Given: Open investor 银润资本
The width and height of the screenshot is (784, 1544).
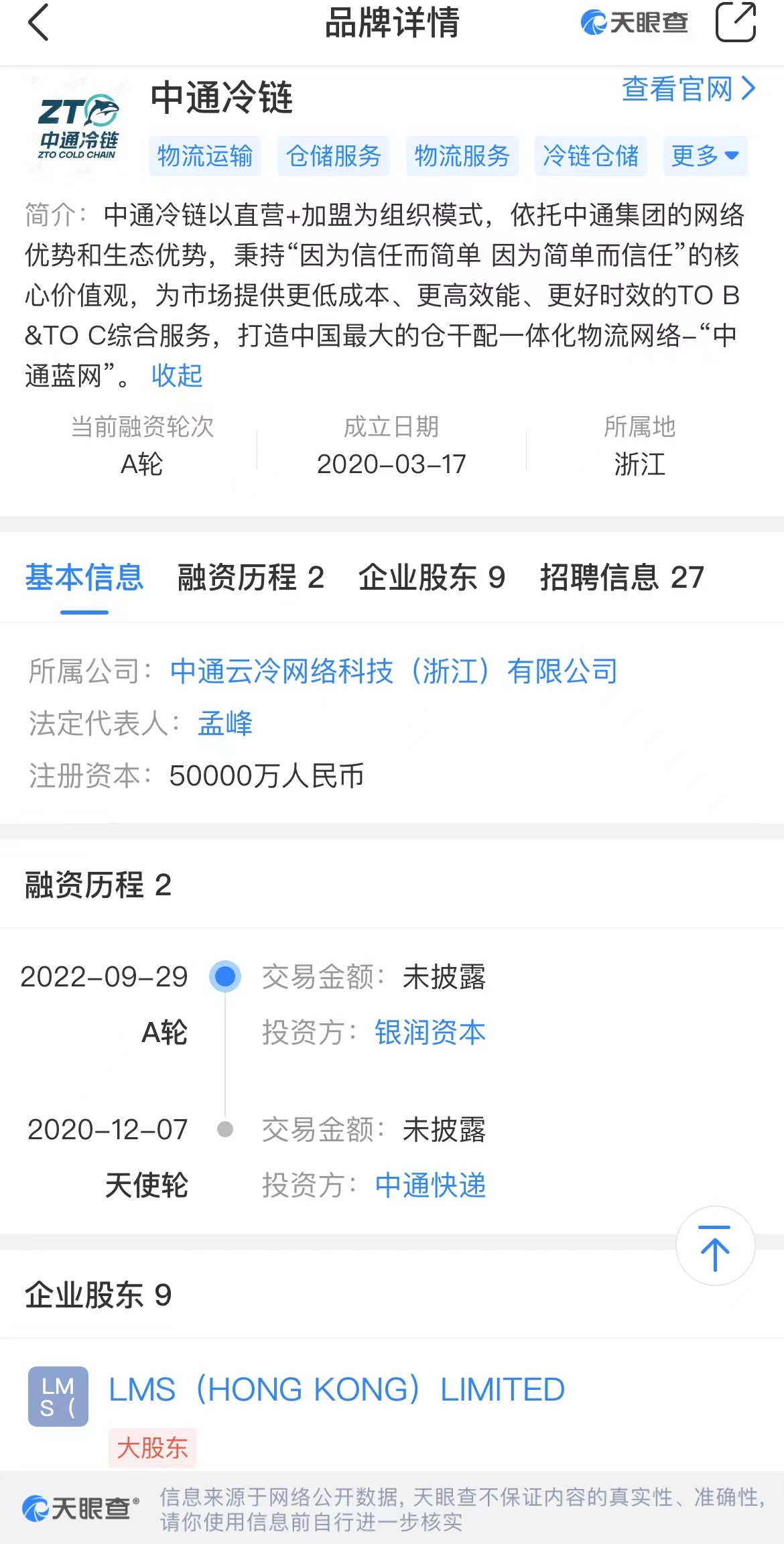Looking at the screenshot, I should 430,1032.
